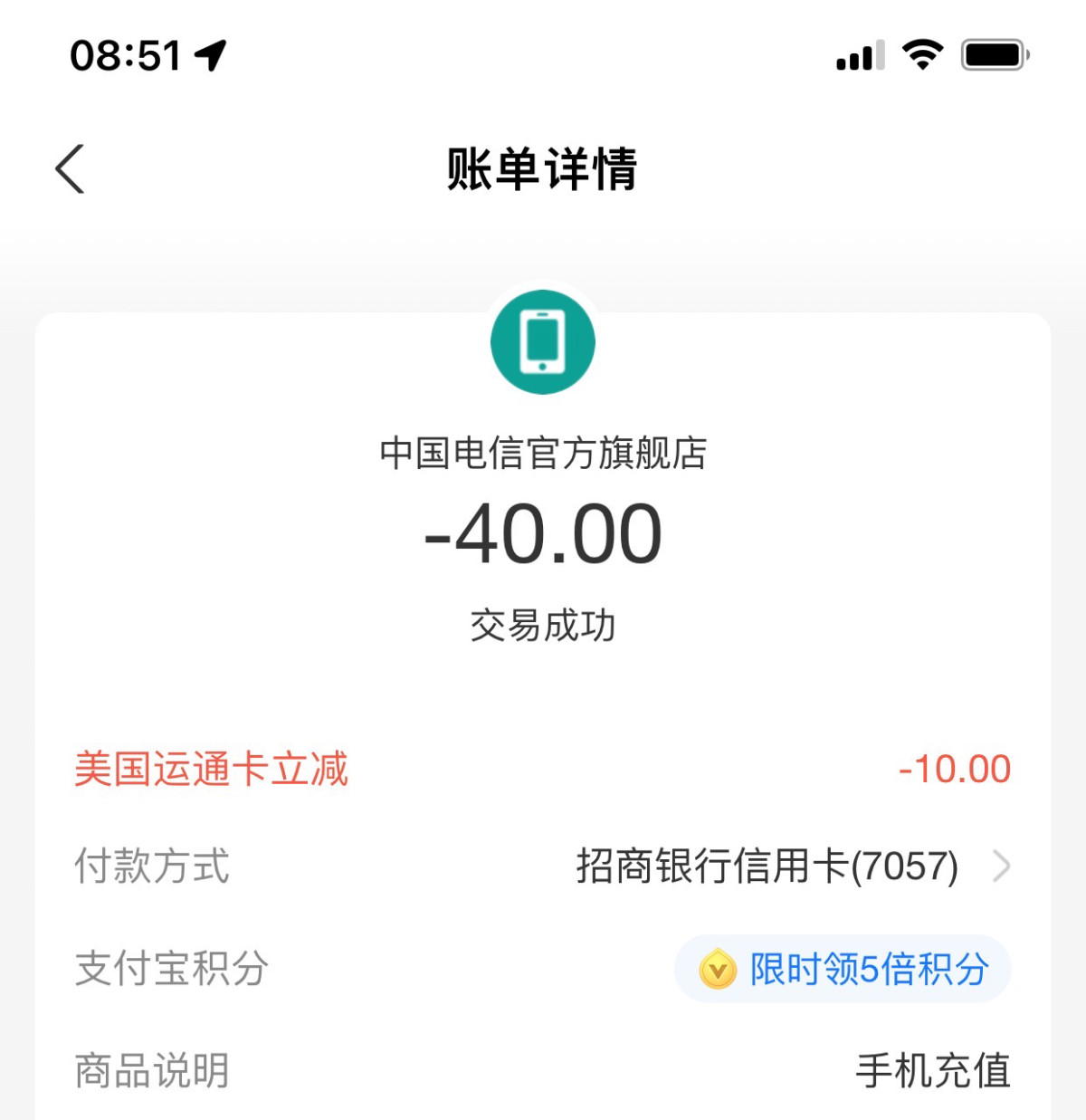Image resolution: width=1086 pixels, height=1120 pixels.
Task: Tap the China Telecom merchant phone icon
Action: [543, 341]
